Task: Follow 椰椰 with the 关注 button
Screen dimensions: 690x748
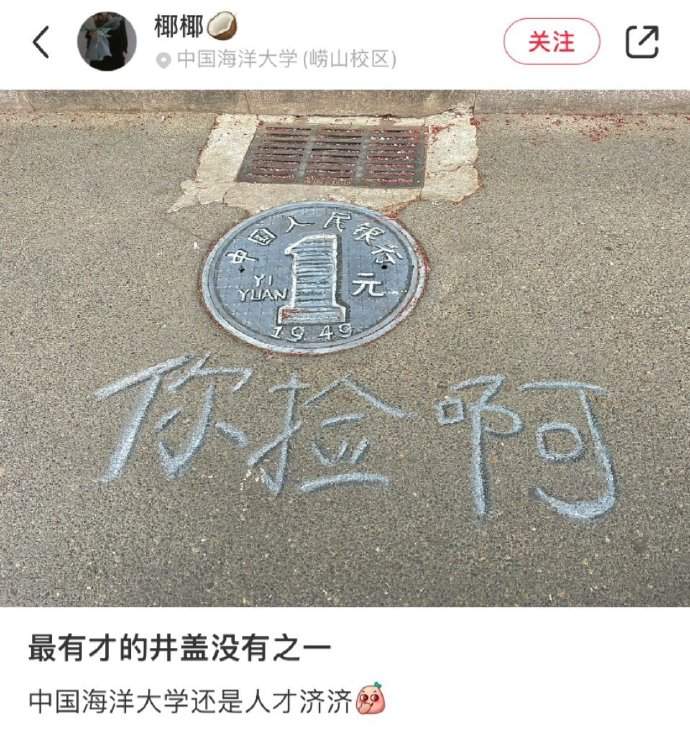Action: [551, 42]
